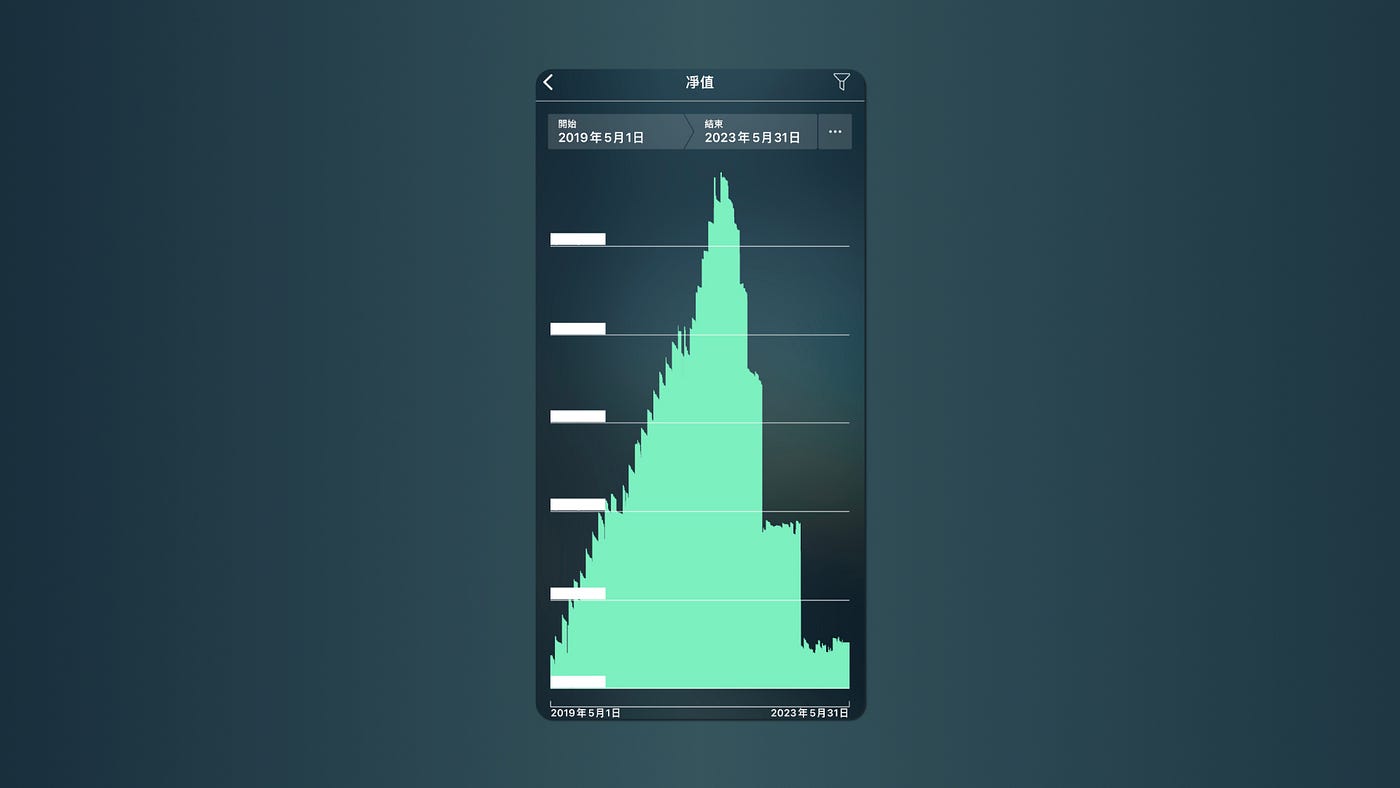Change the 開始 start date
This screenshot has height=788, width=1400.
tap(614, 132)
